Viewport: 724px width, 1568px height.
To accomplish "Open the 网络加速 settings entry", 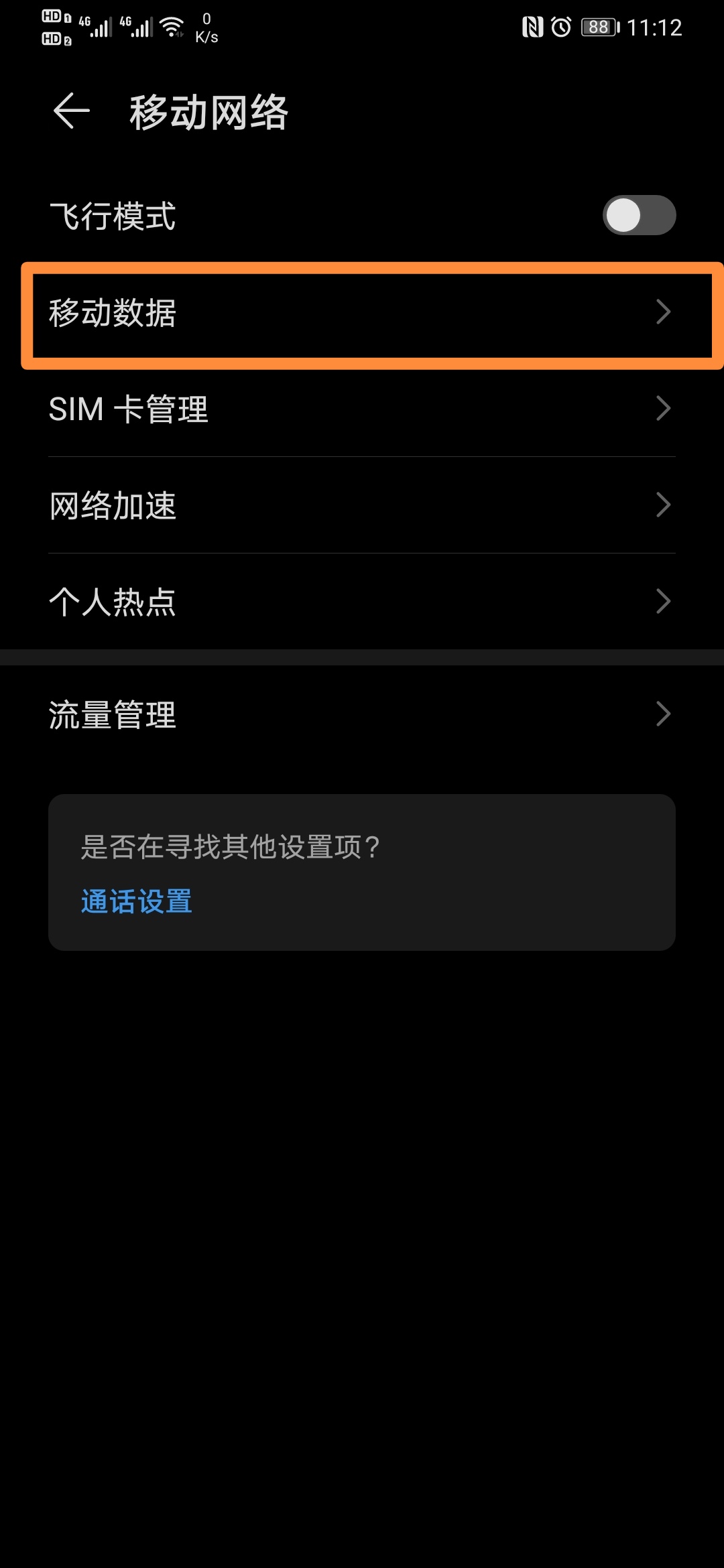I will (362, 505).
